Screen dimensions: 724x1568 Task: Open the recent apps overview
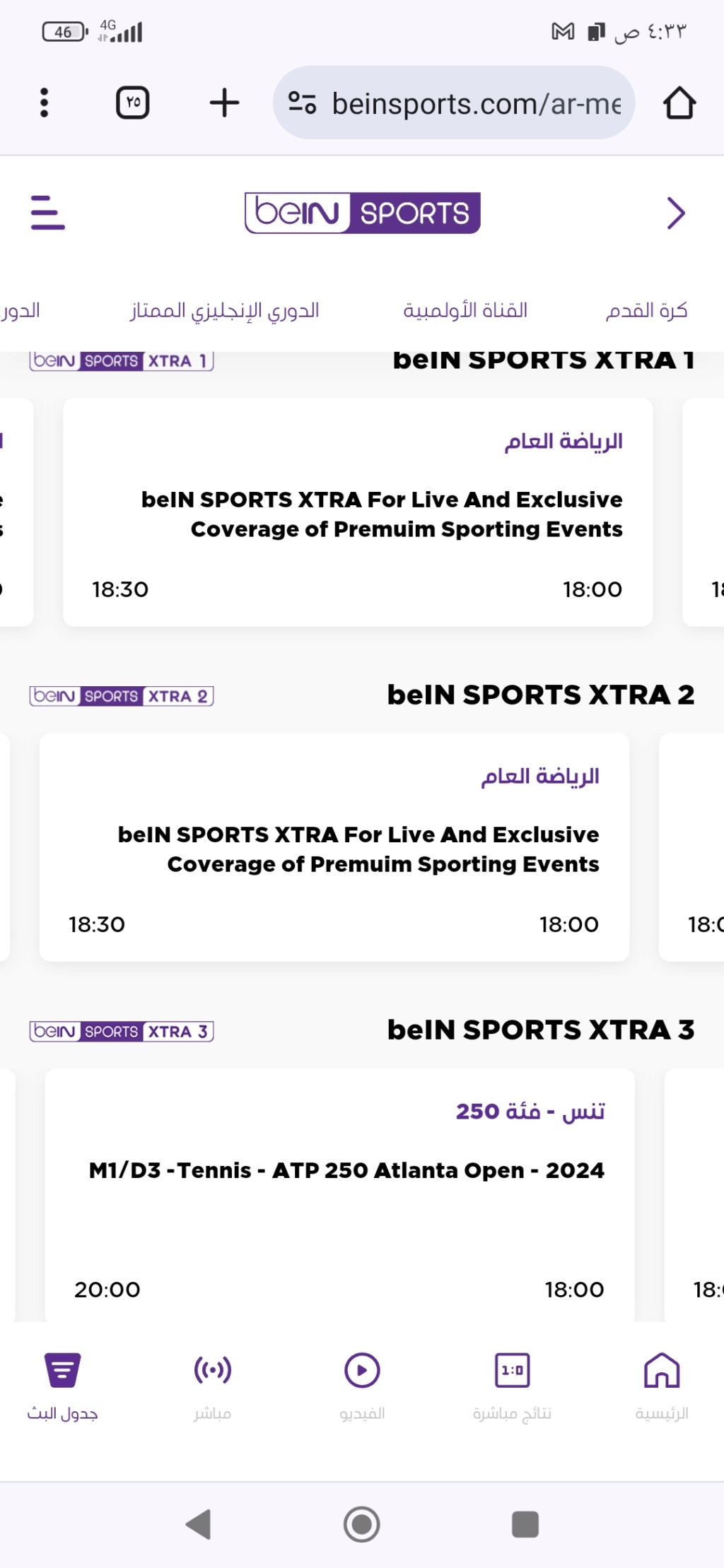pyautogui.click(x=525, y=1524)
